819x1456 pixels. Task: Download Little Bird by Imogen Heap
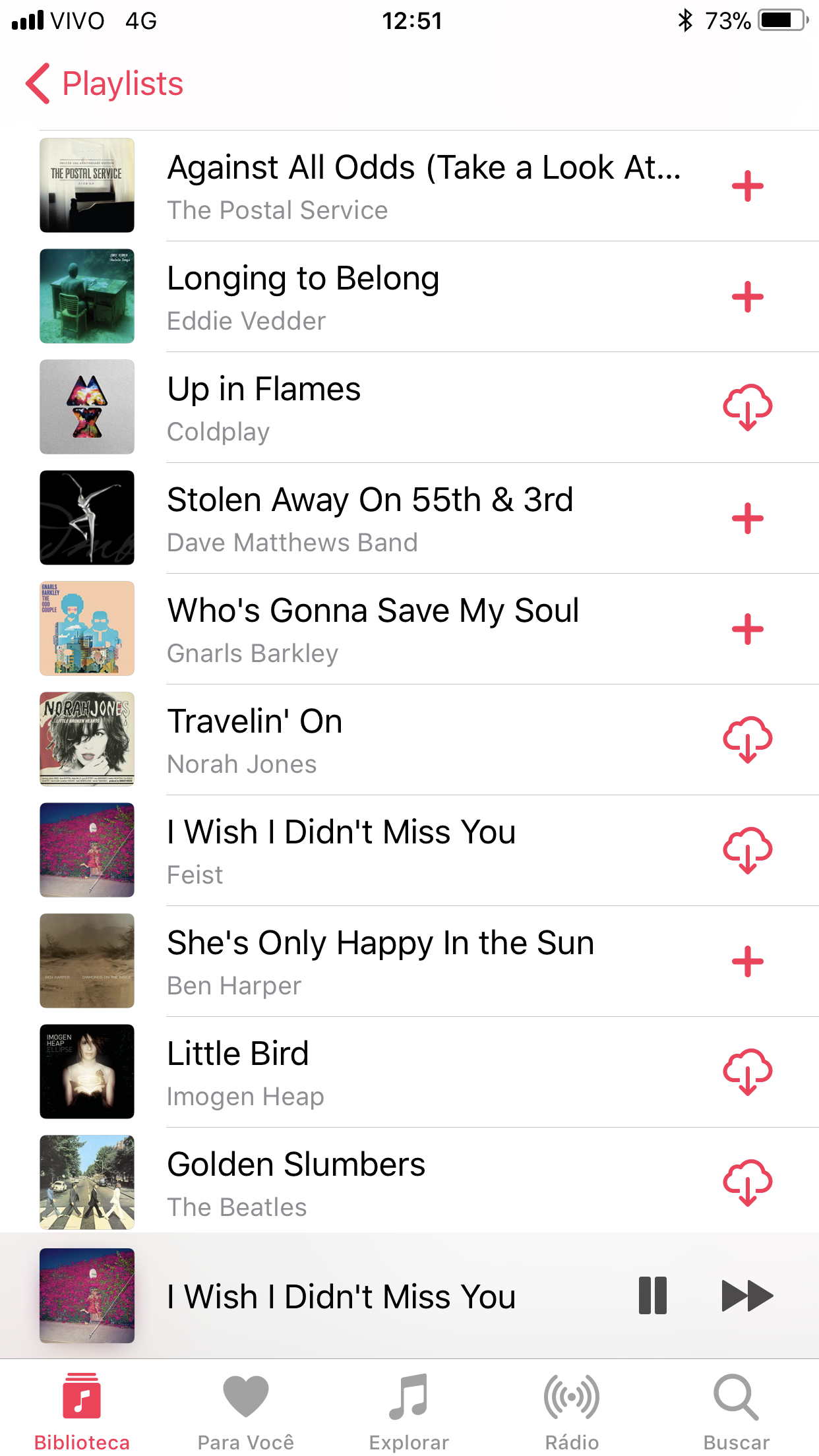tap(747, 1072)
